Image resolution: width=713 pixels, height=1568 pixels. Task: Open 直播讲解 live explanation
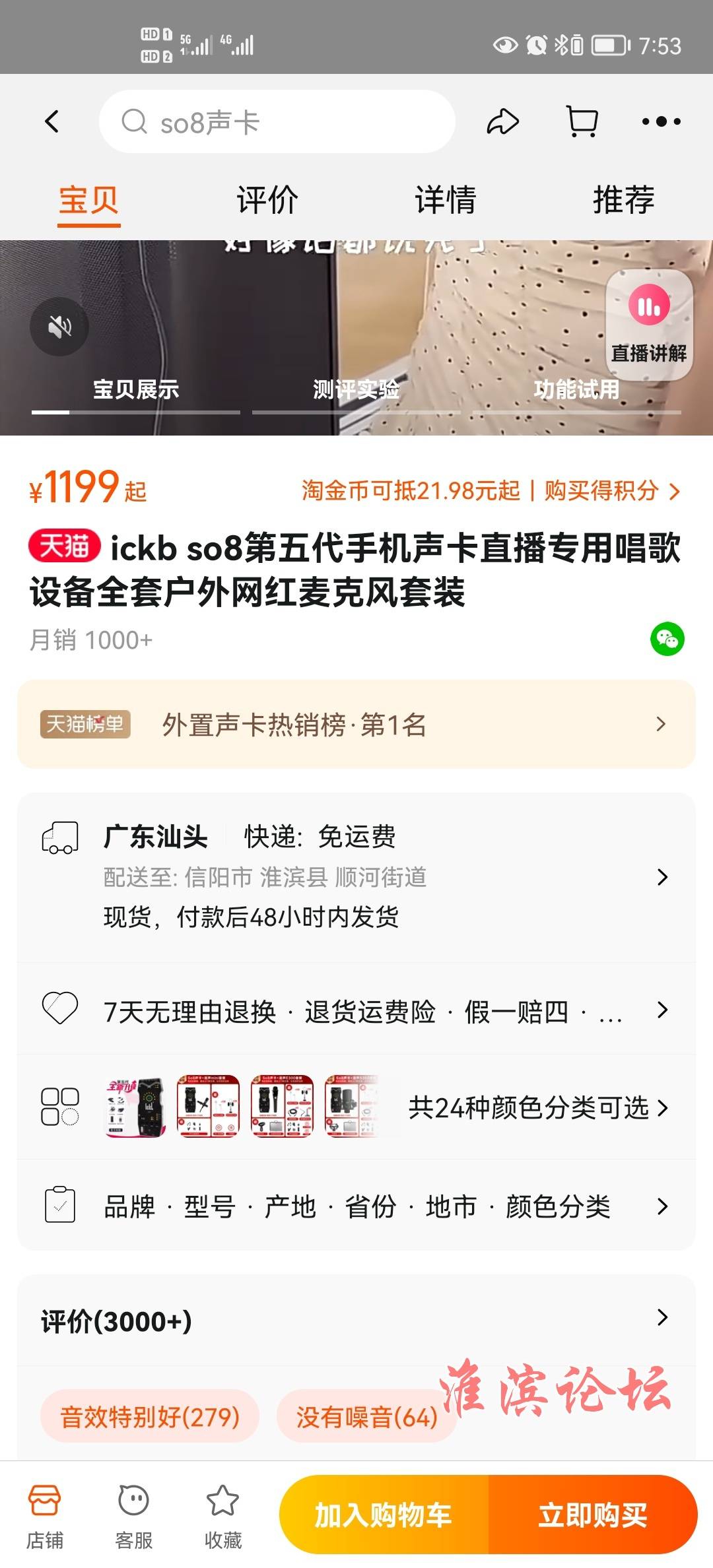pos(649,325)
